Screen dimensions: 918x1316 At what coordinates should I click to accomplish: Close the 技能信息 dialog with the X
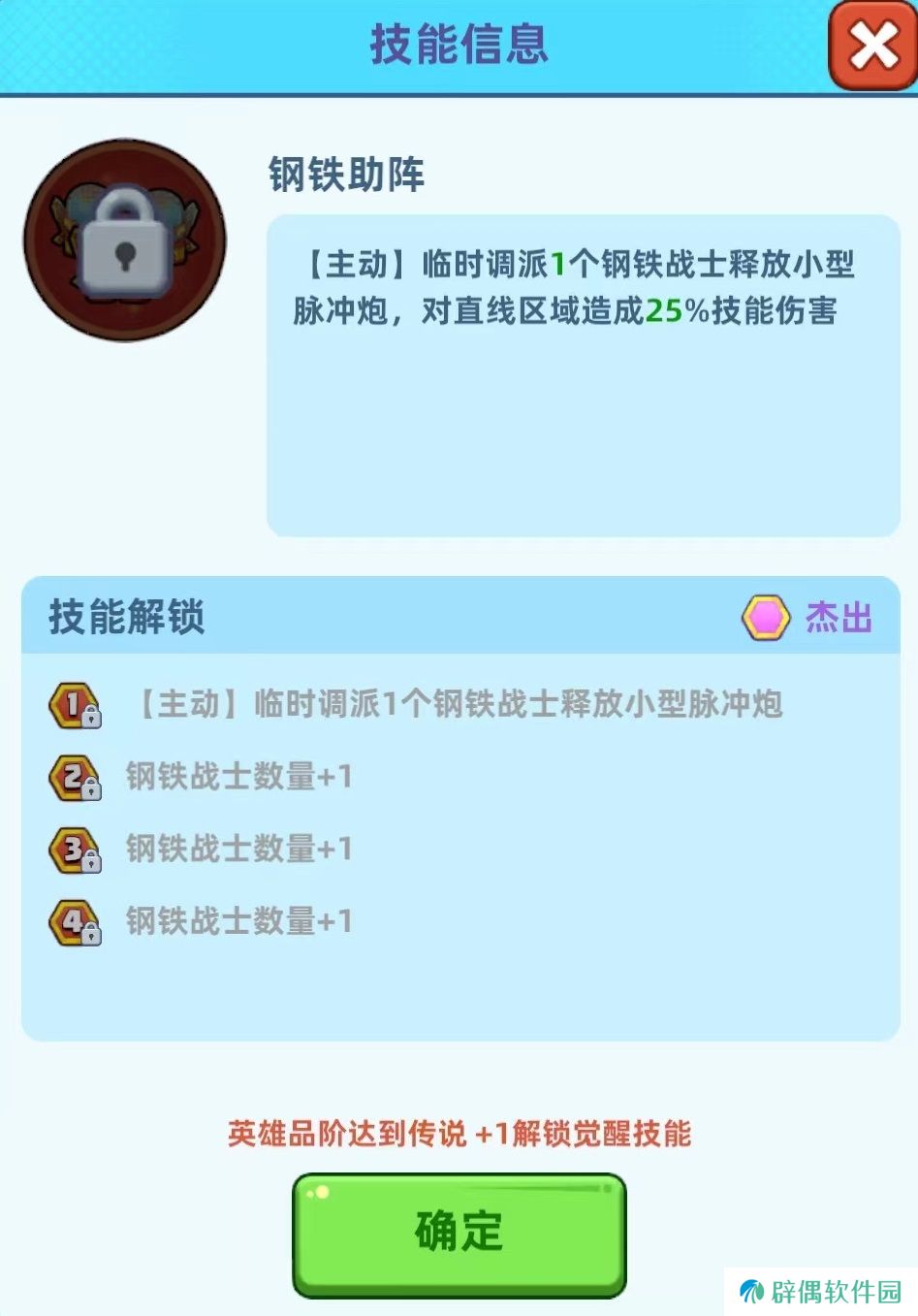tap(872, 46)
